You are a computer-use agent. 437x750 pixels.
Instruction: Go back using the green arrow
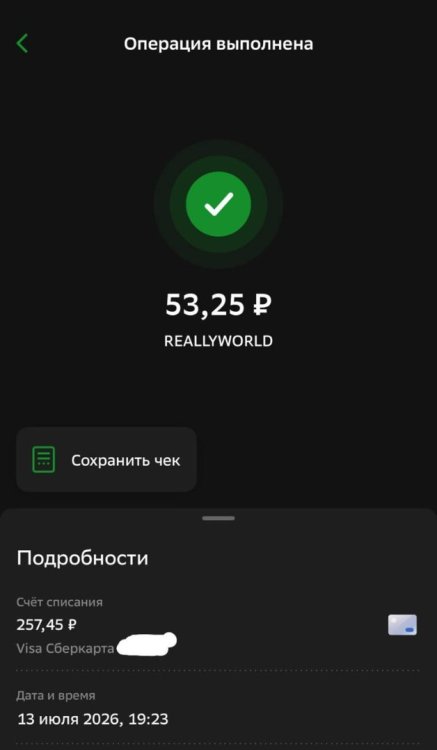click(x=22, y=44)
